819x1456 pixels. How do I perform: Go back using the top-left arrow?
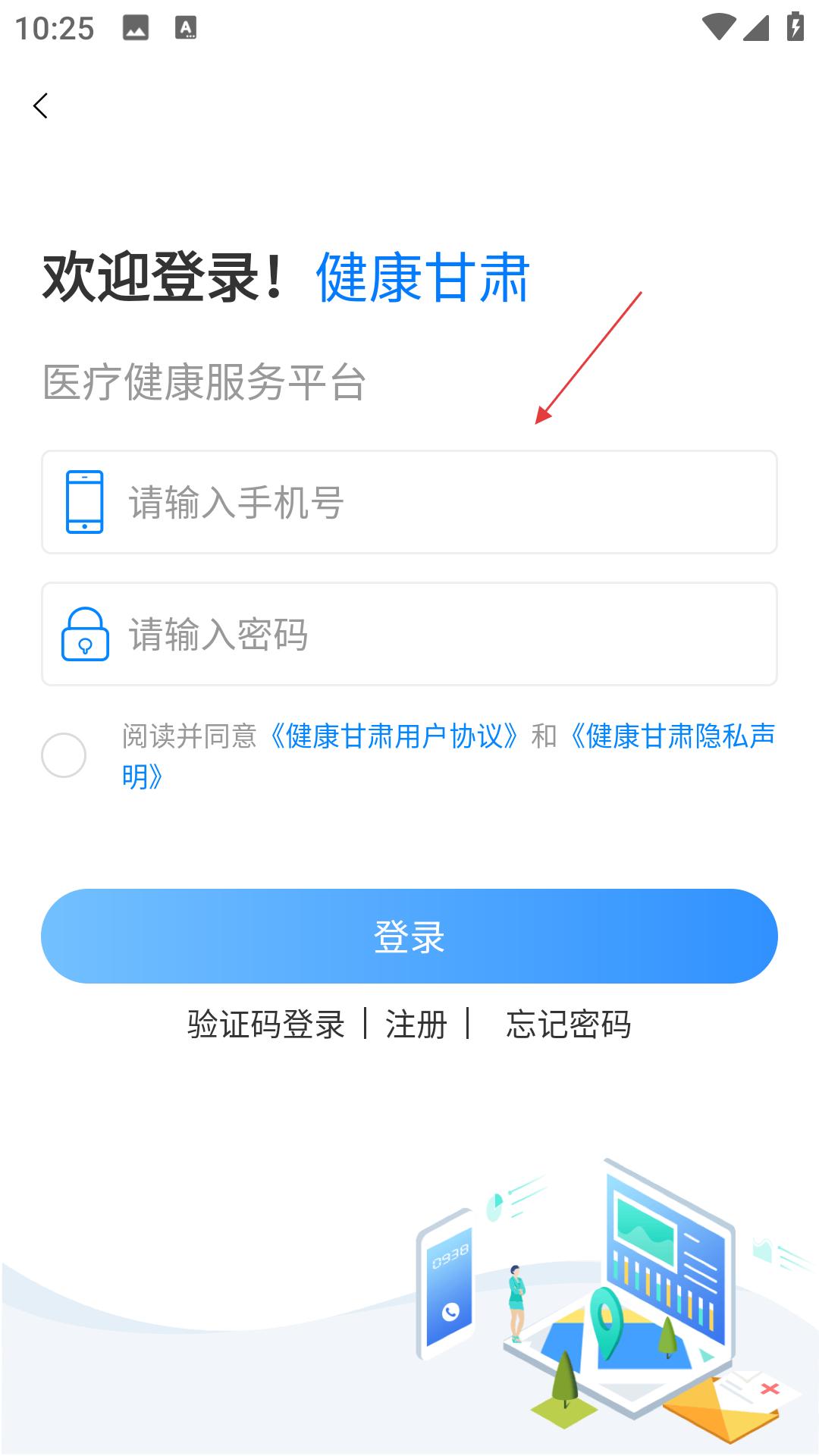[x=41, y=106]
